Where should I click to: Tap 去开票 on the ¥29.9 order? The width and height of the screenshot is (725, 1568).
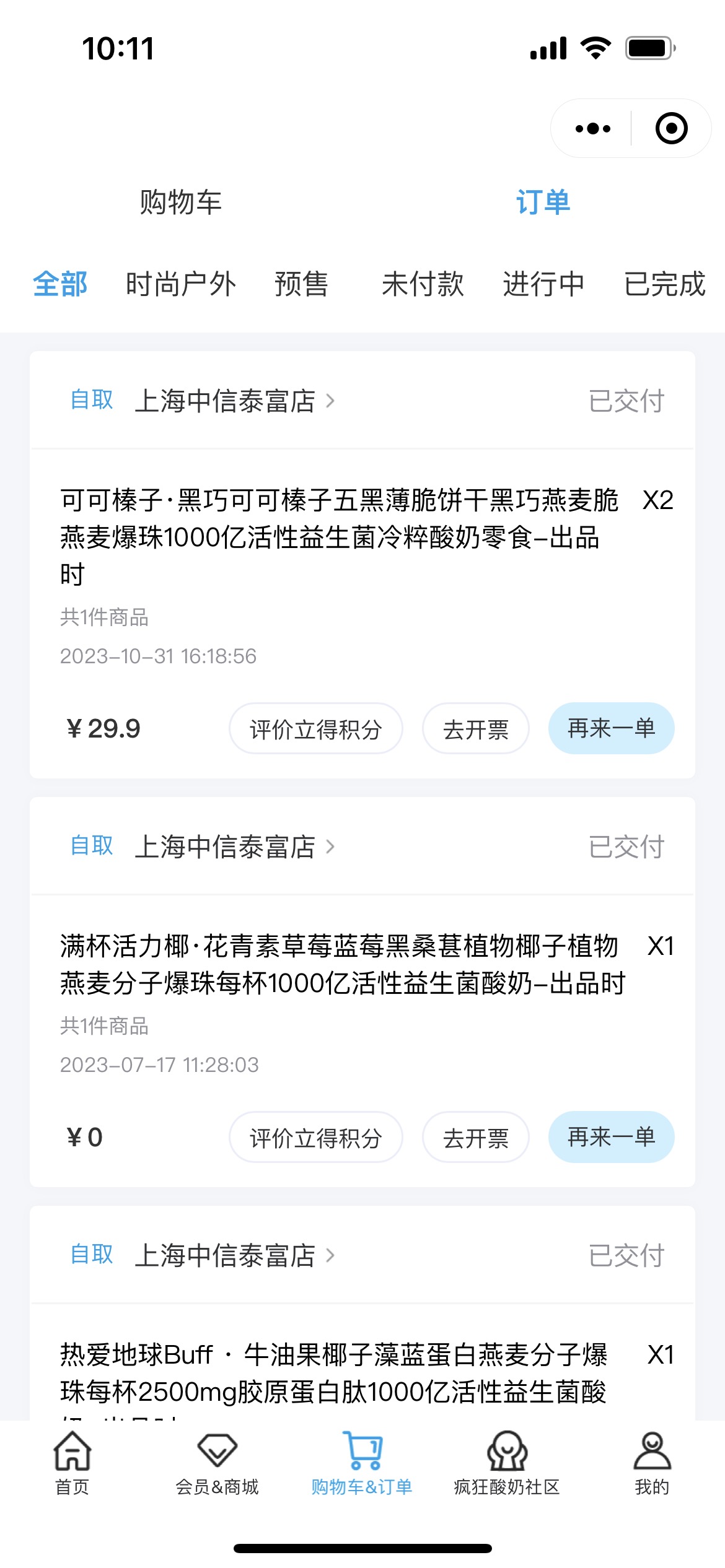(x=476, y=729)
